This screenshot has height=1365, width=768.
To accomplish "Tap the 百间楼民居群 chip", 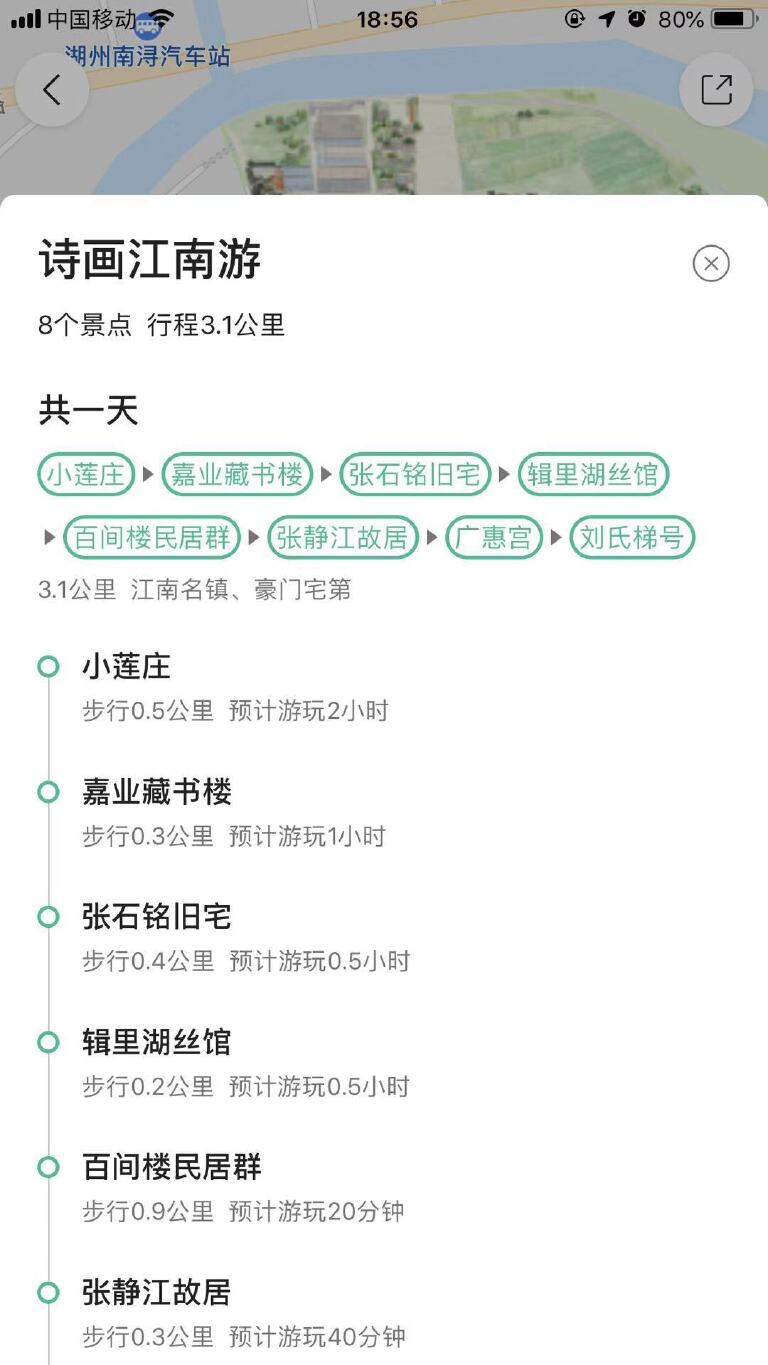I will click(152, 538).
